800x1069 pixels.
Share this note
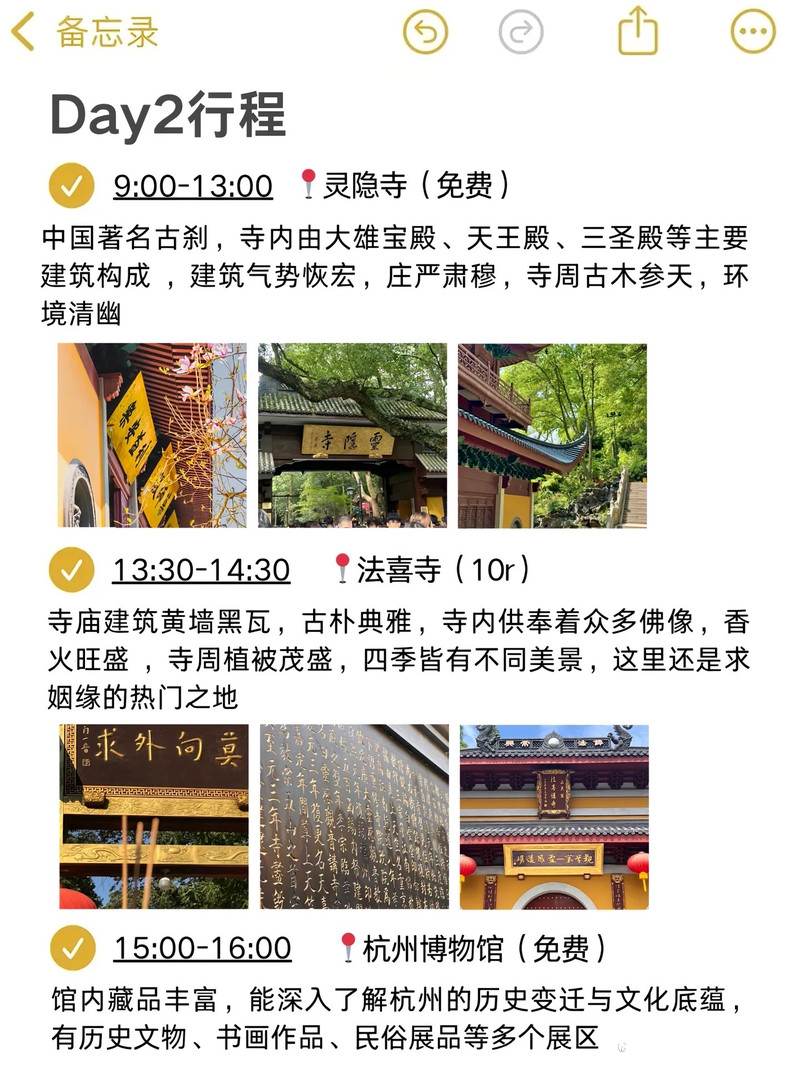tap(638, 31)
